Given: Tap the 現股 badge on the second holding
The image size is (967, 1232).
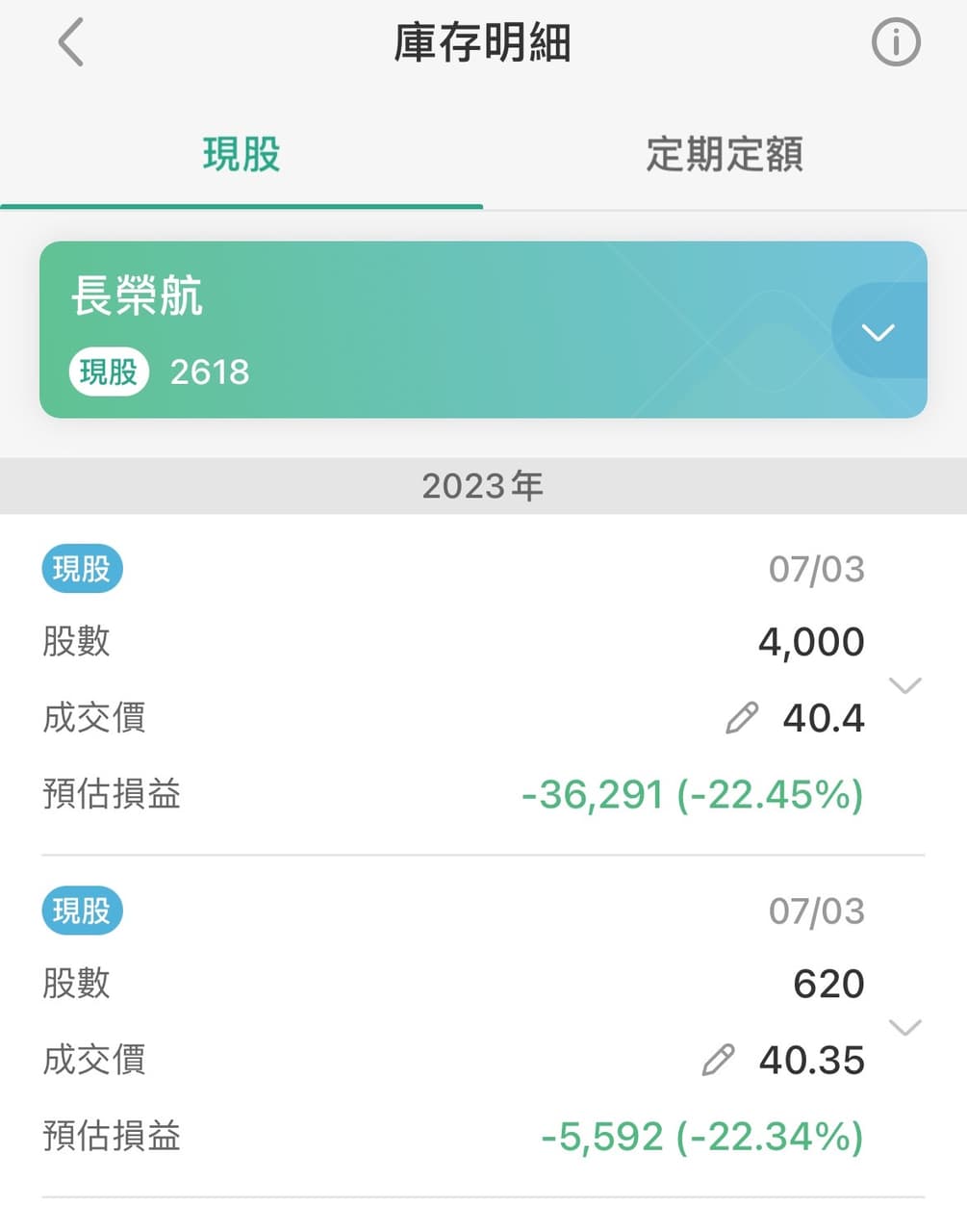Looking at the screenshot, I should coord(82,911).
